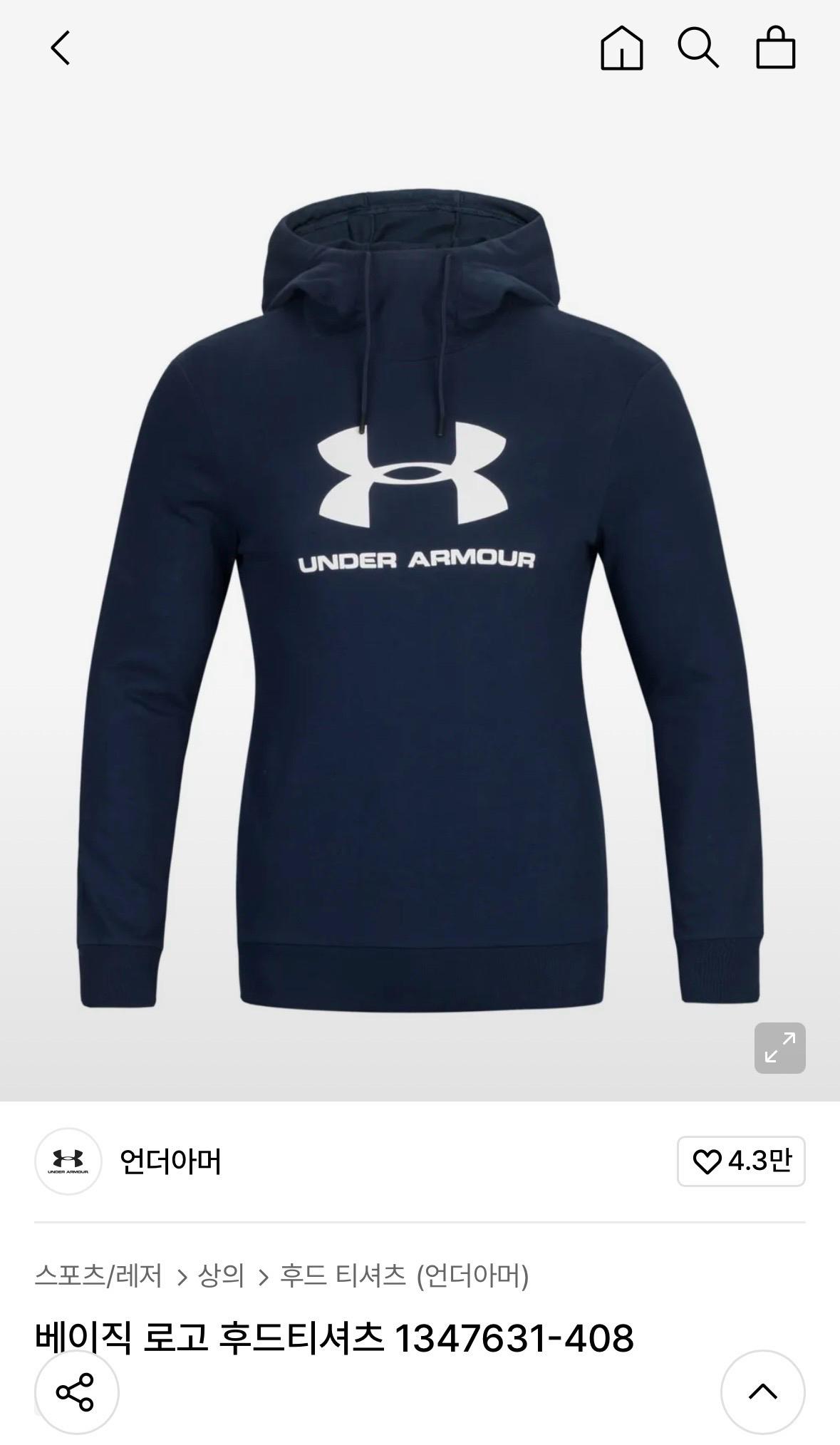Open the home icon
Image resolution: width=840 pixels, height=1445 pixels.
(621, 48)
